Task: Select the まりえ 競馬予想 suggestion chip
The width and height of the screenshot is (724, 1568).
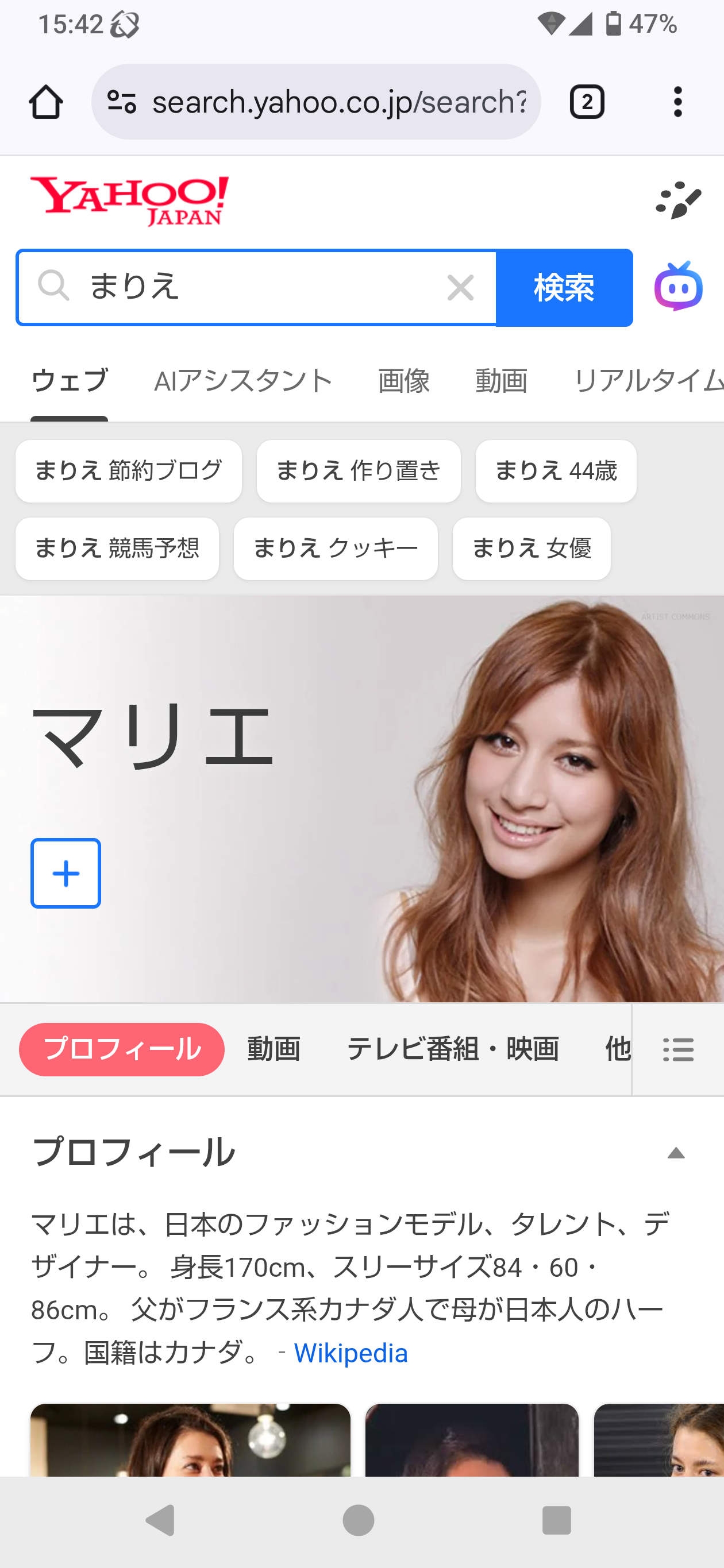Action: (117, 549)
